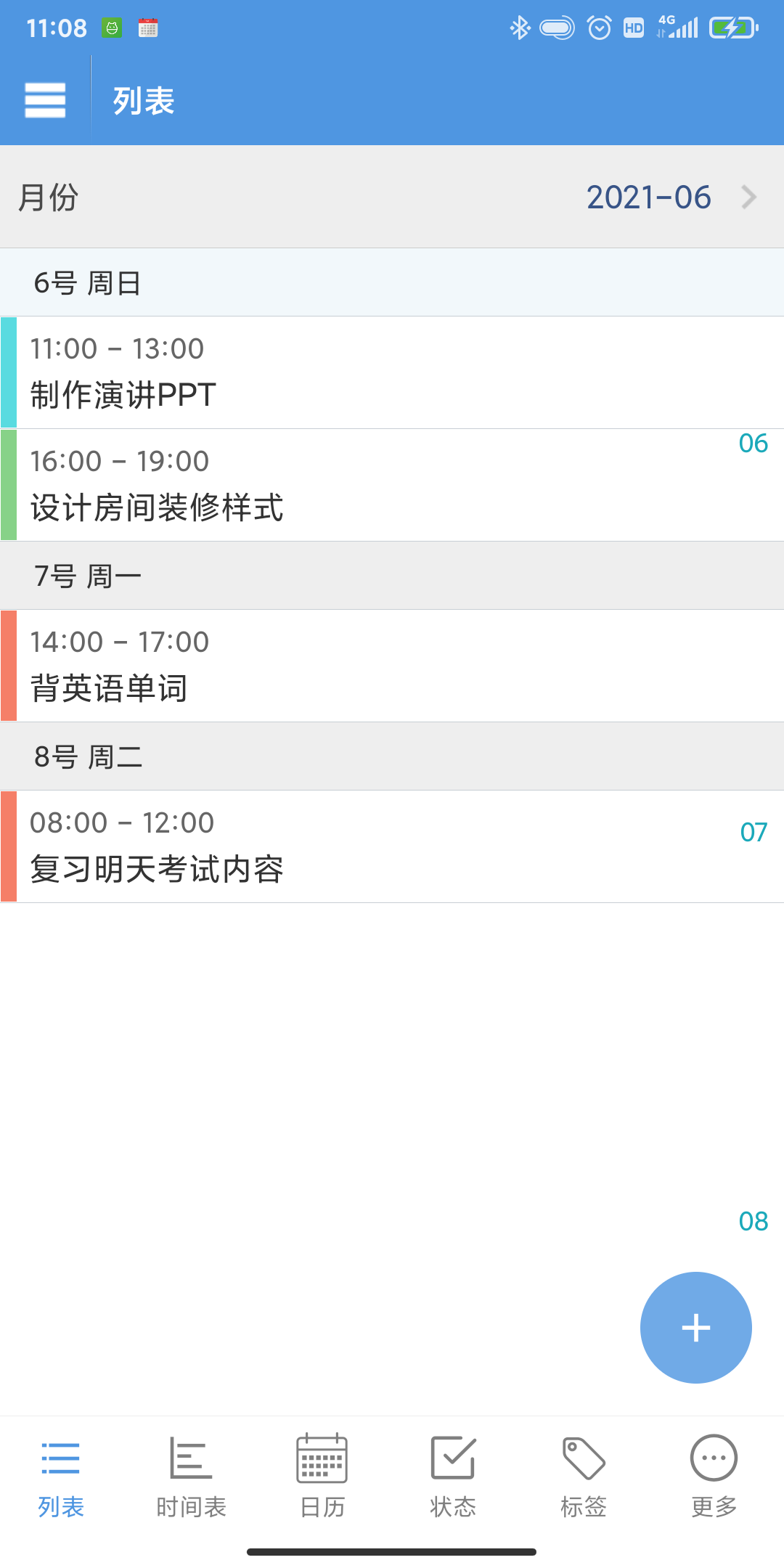Tap the green app icon in status bar
The image size is (784, 1568).
pyautogui.click(x=110, y=27)
